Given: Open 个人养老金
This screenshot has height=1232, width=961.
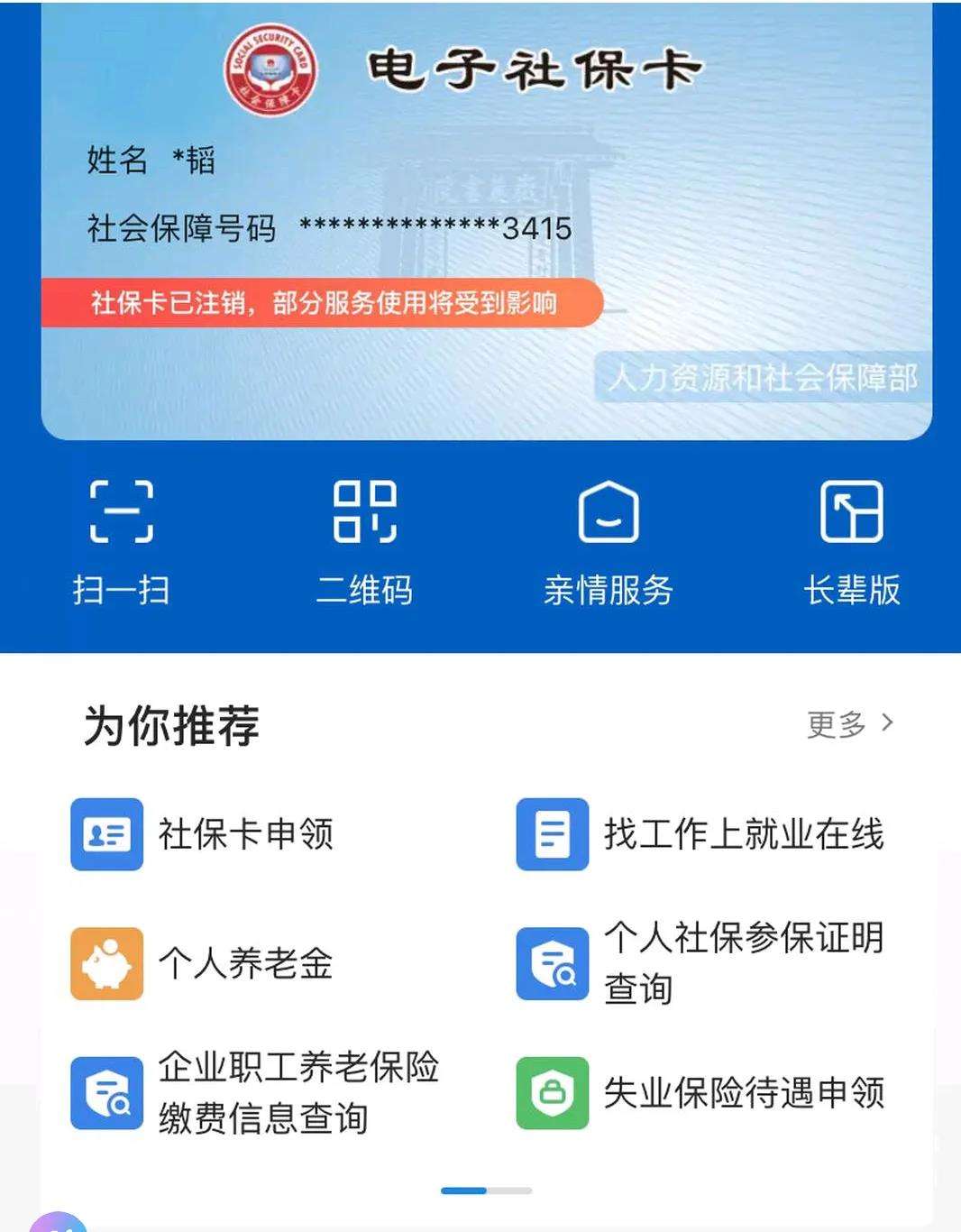Looking at the screenshot, I should pyautogui.click(x=203, y=963).
